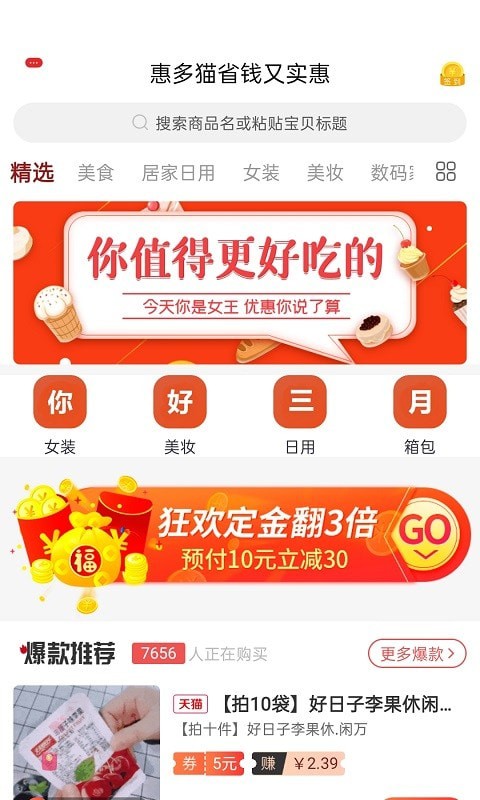Open the red message bubble icon
The width and height of the screenshot is (480, 800).
(x=34, y=63)
